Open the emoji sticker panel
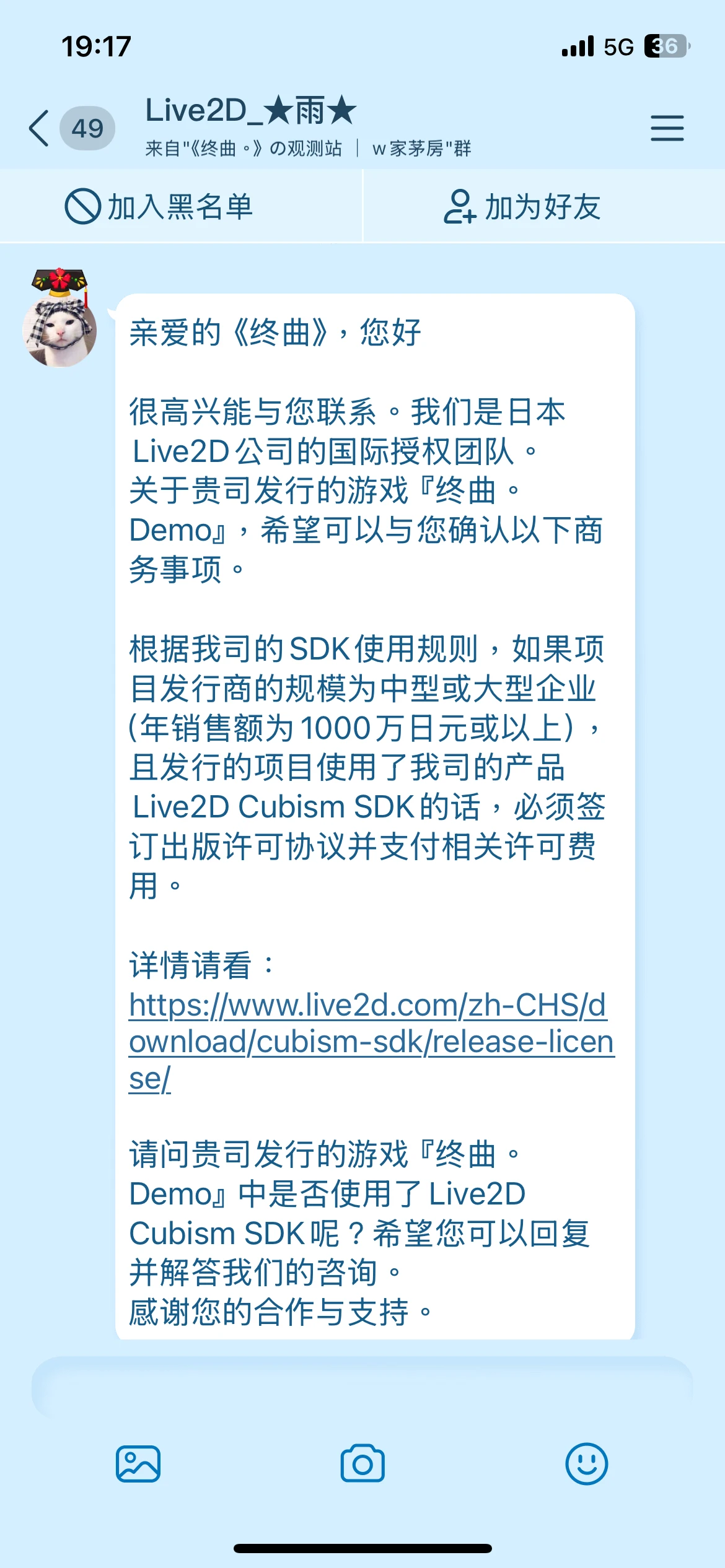 point(586,1464)
